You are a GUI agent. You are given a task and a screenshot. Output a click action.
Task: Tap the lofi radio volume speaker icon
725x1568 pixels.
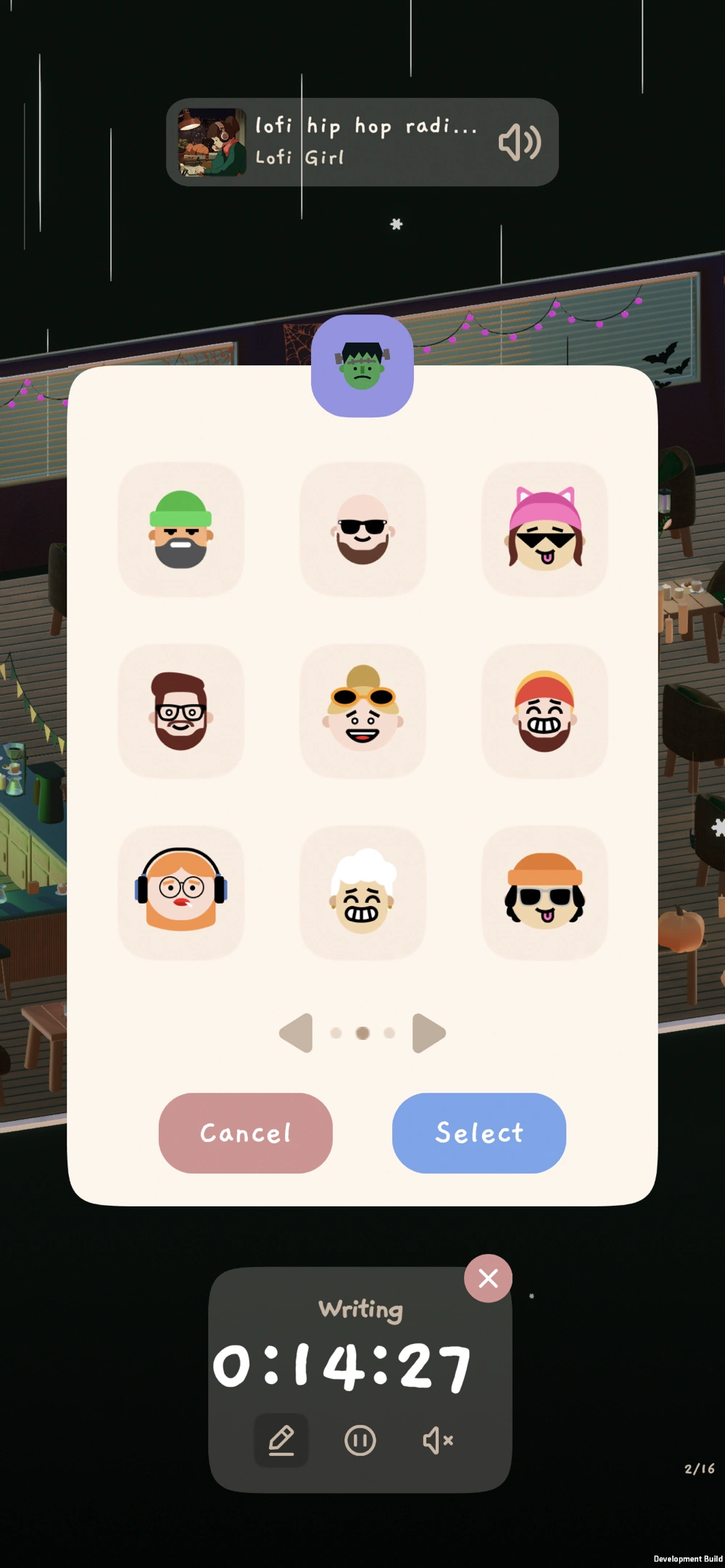pyautogui.click(x=520, y=142)
